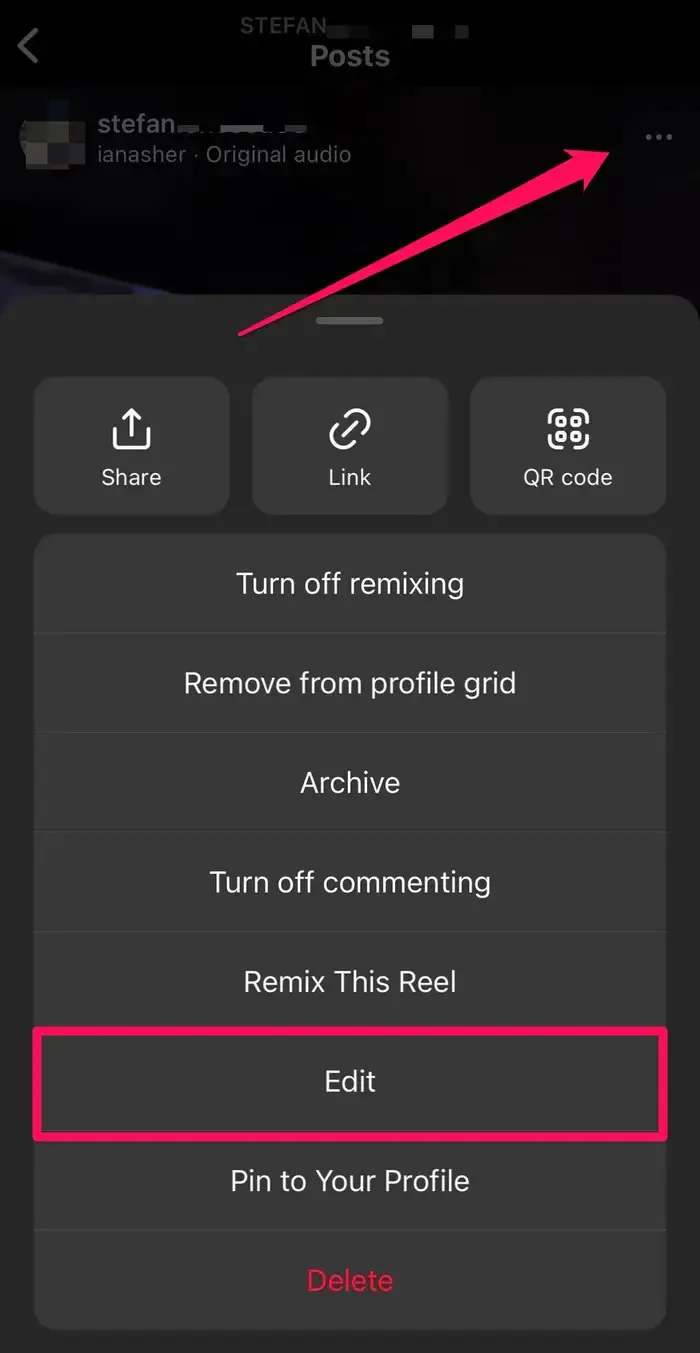Archive this post
This screenshot has height=1353, width=700.
click(x=350, y=782)
